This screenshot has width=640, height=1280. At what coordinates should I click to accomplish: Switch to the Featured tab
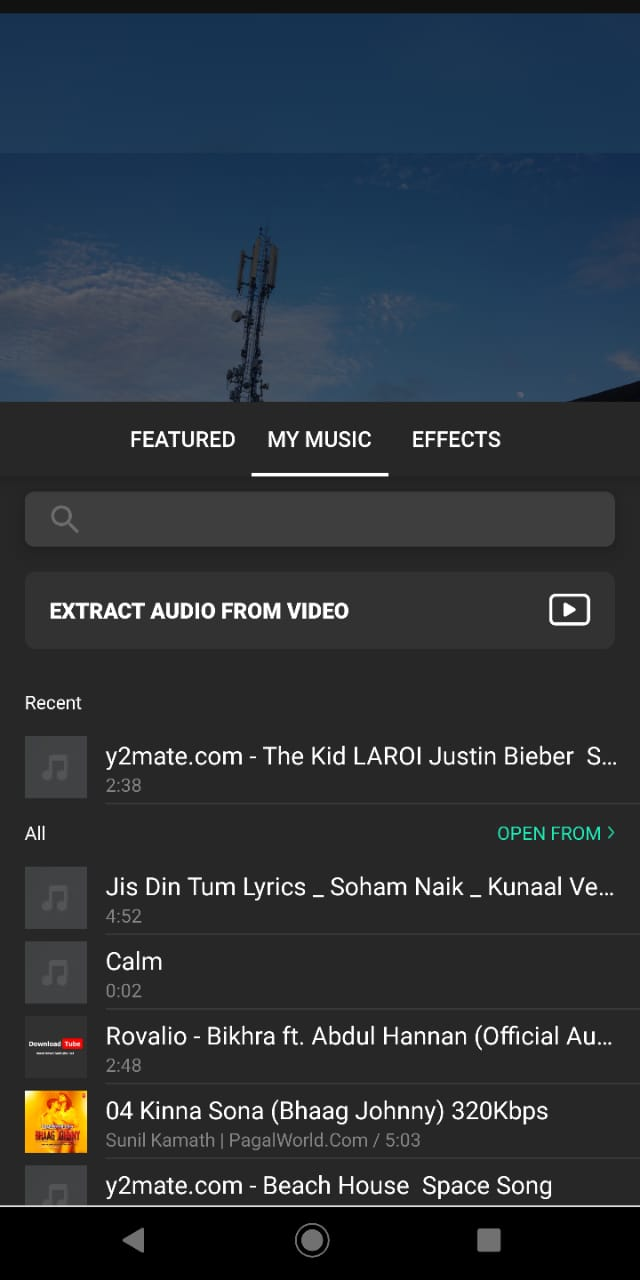click(x=182, y=440)
